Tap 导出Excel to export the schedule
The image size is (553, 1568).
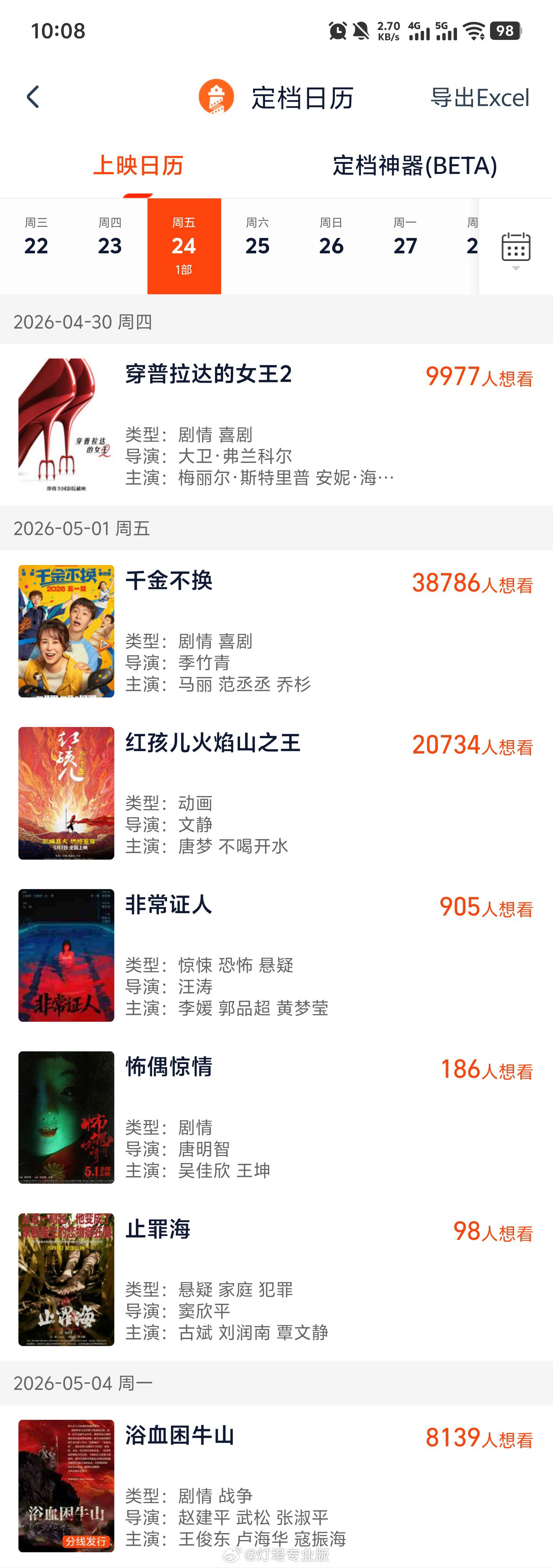(479, 98)
